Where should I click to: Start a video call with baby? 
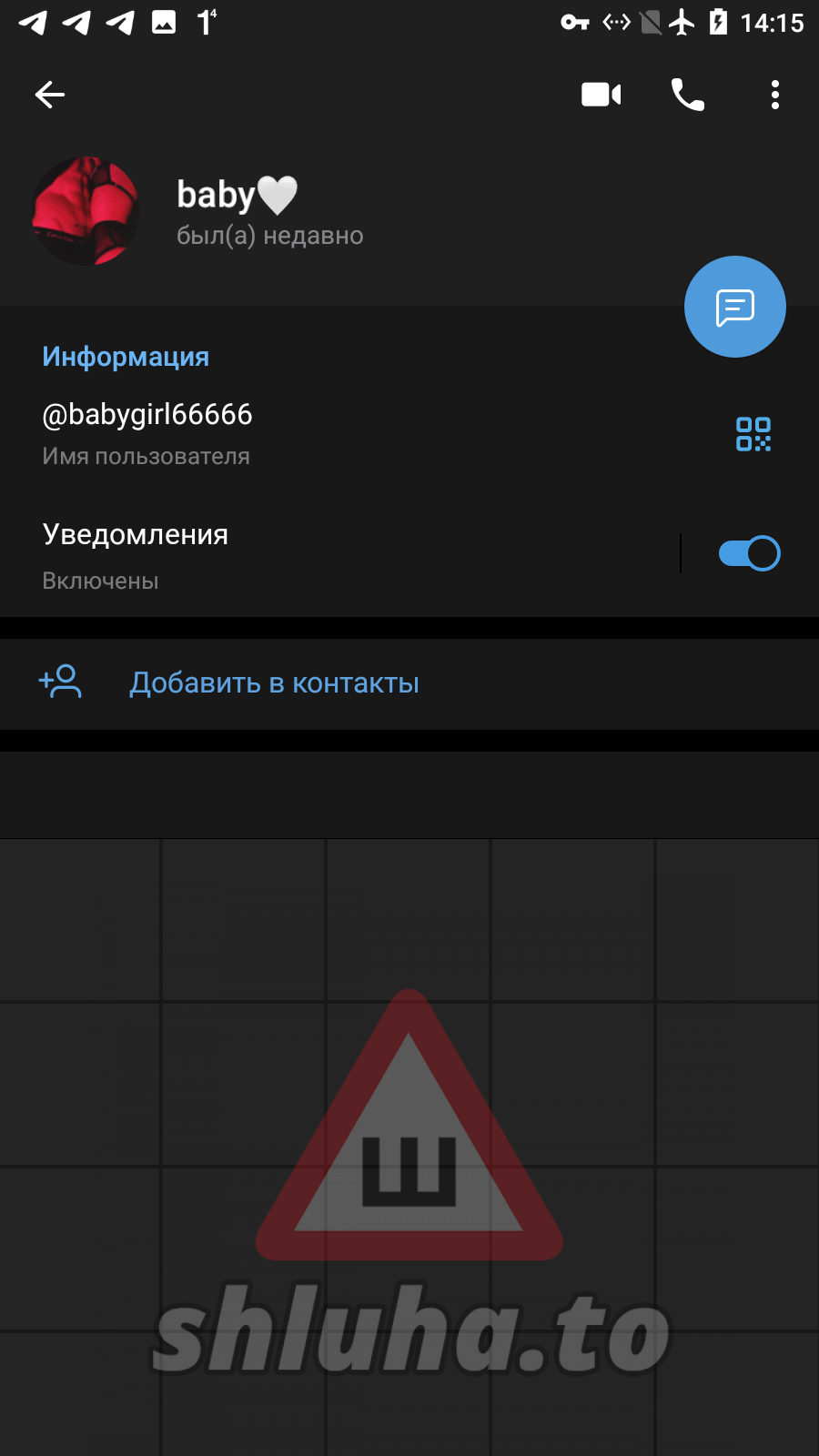click(601, 95)
